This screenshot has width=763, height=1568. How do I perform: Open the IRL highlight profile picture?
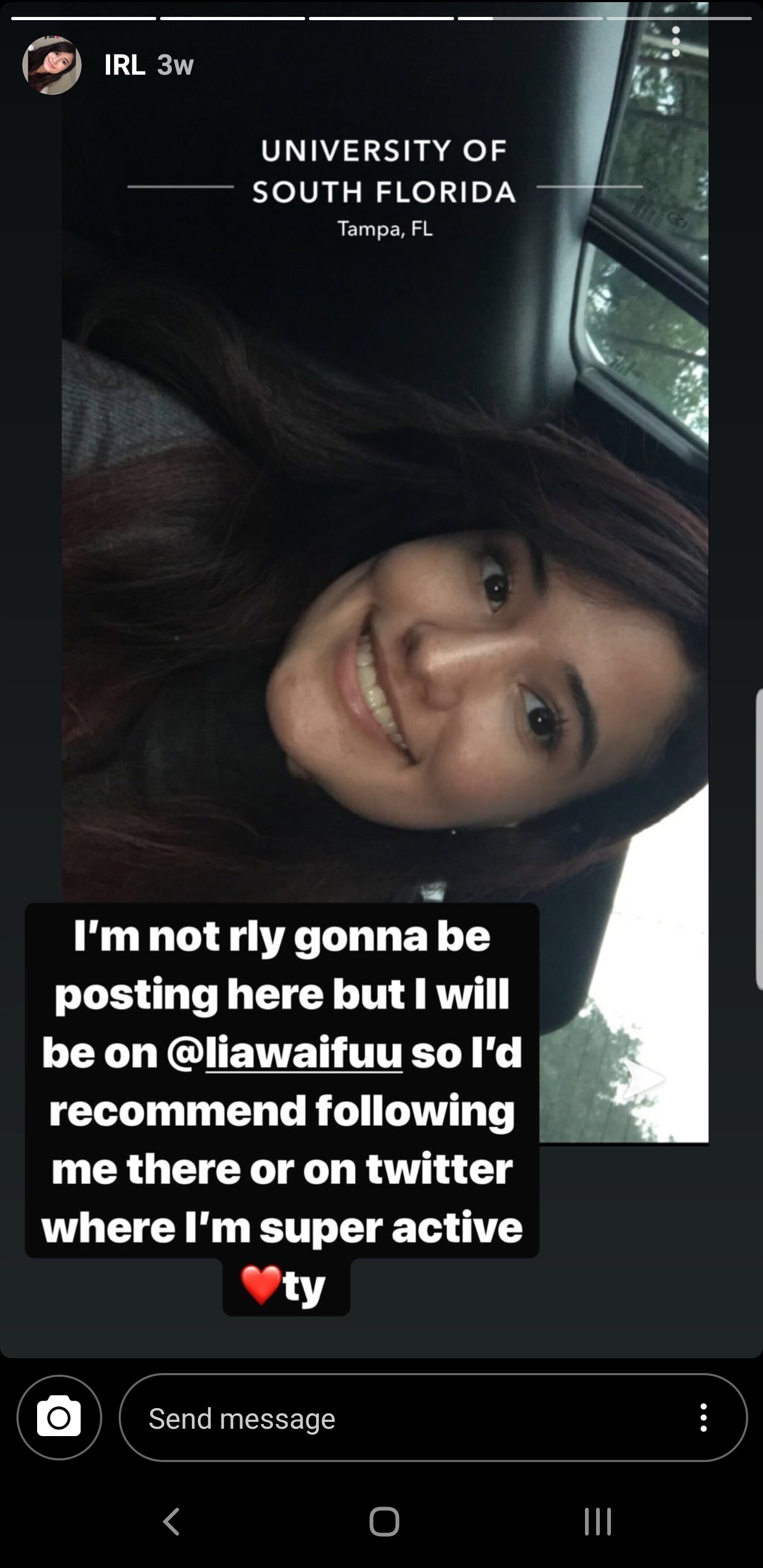point(52,65)
